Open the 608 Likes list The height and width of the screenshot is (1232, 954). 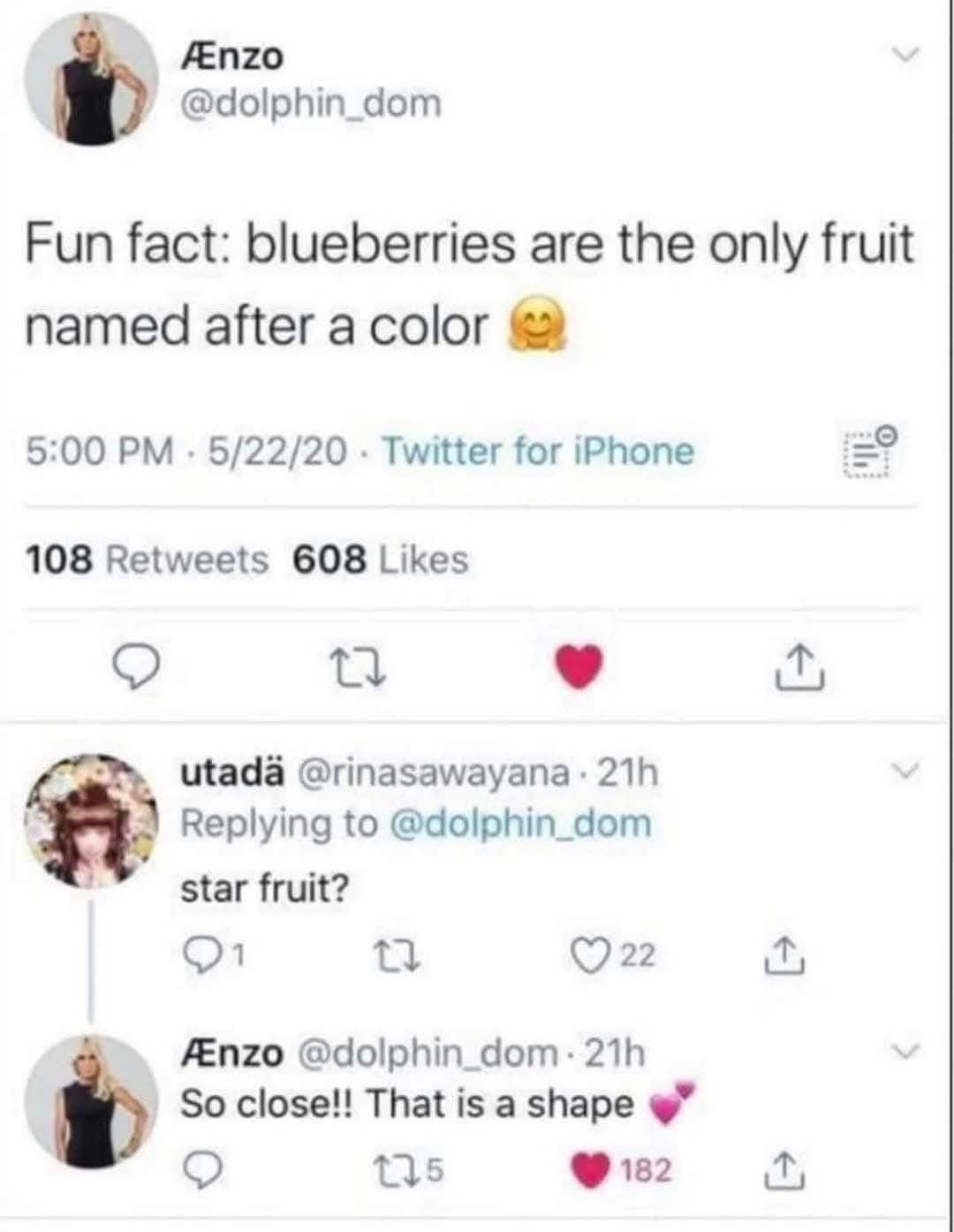380,559
